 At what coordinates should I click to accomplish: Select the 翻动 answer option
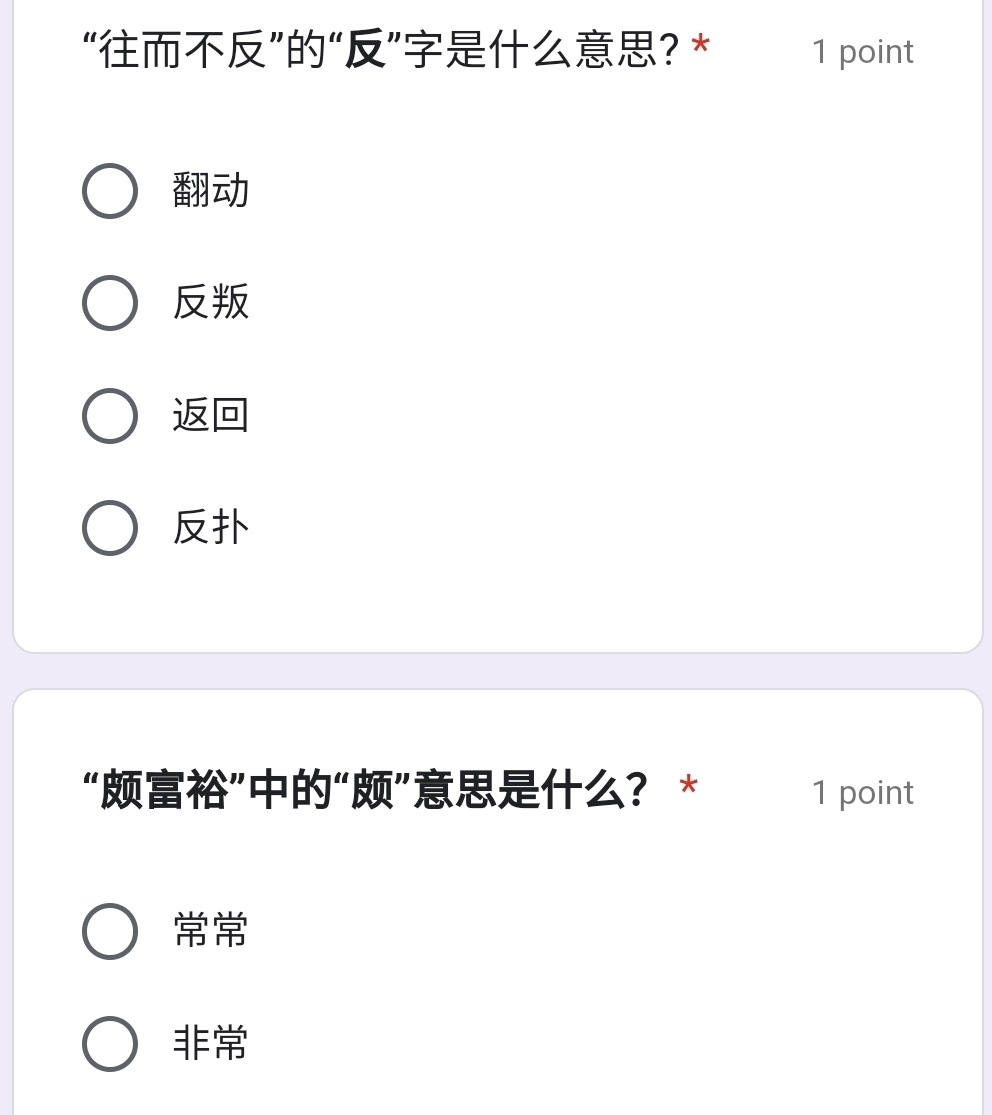pyautogui.click(x=110, y=190)
